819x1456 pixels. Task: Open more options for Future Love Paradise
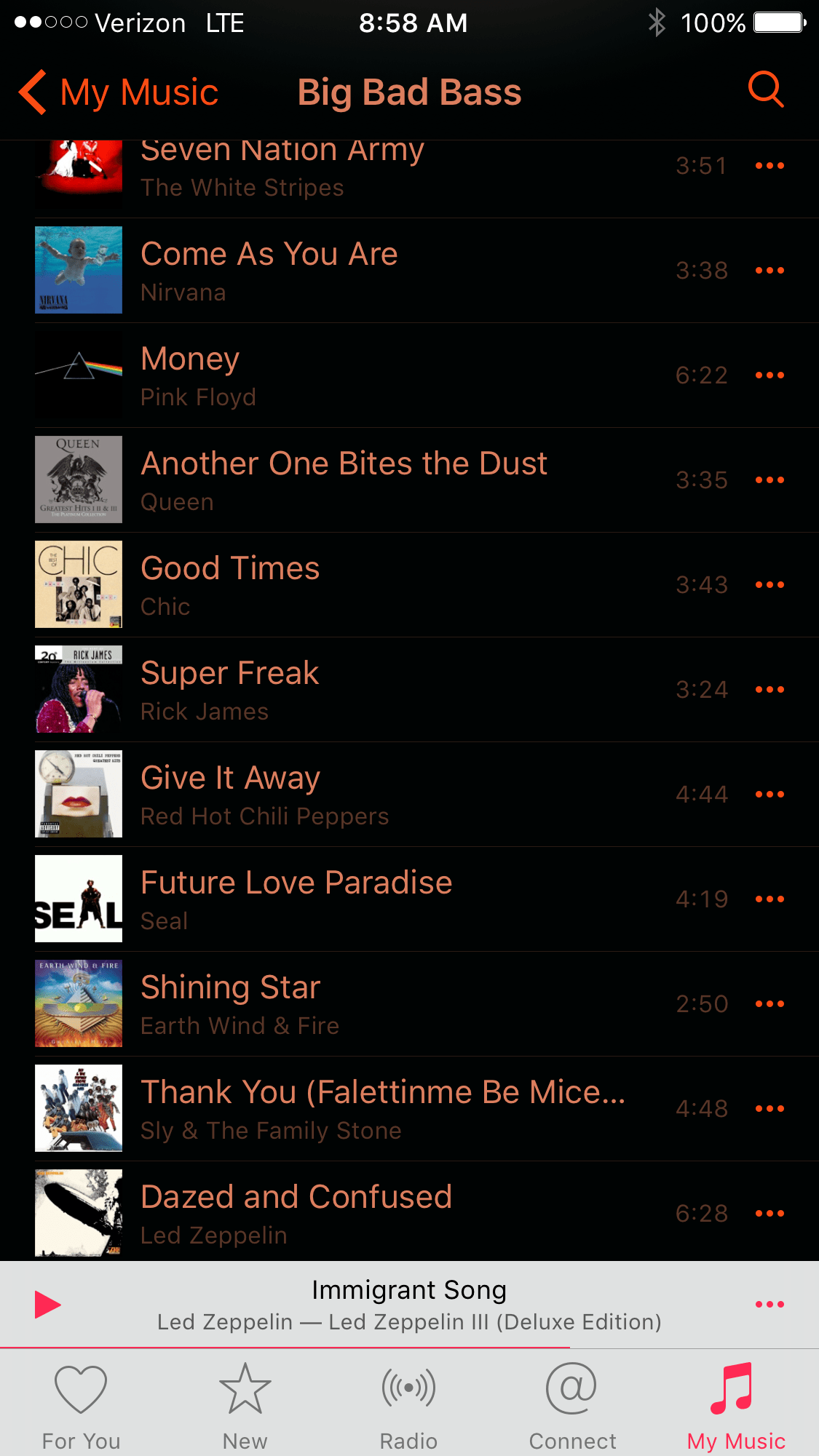click(x=769, y=899)
